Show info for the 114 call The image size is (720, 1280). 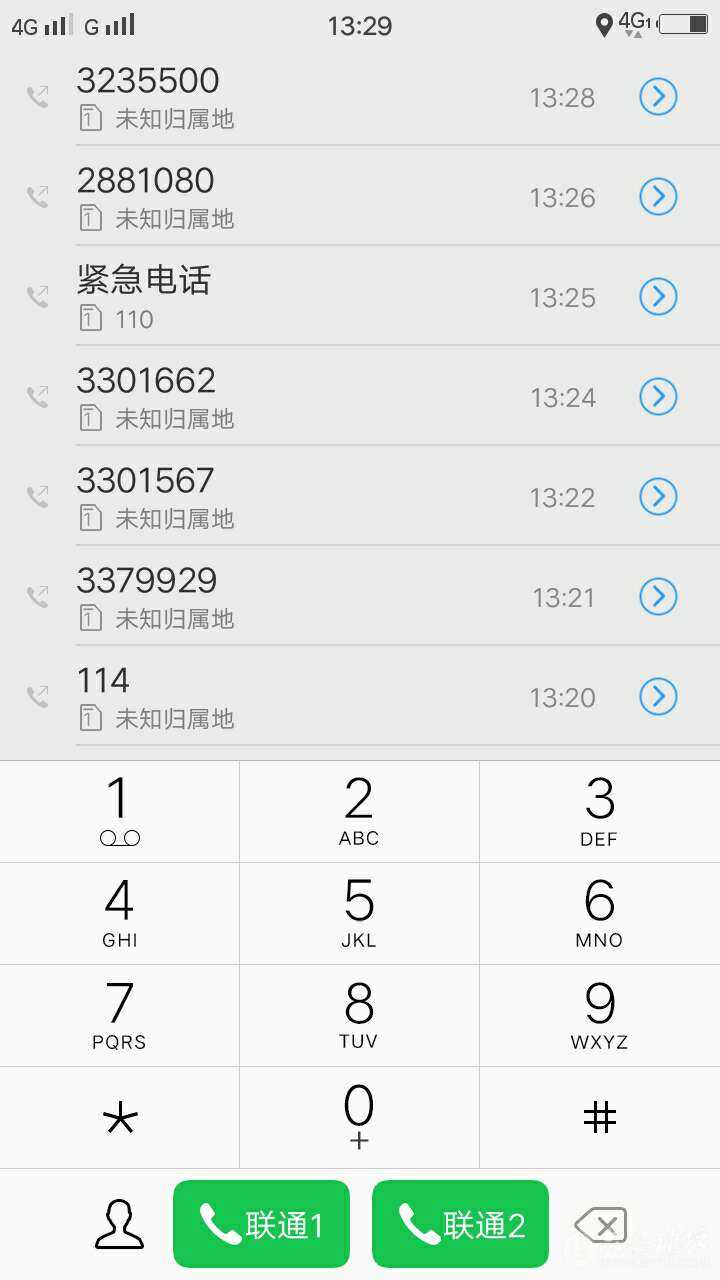(658, 697)
